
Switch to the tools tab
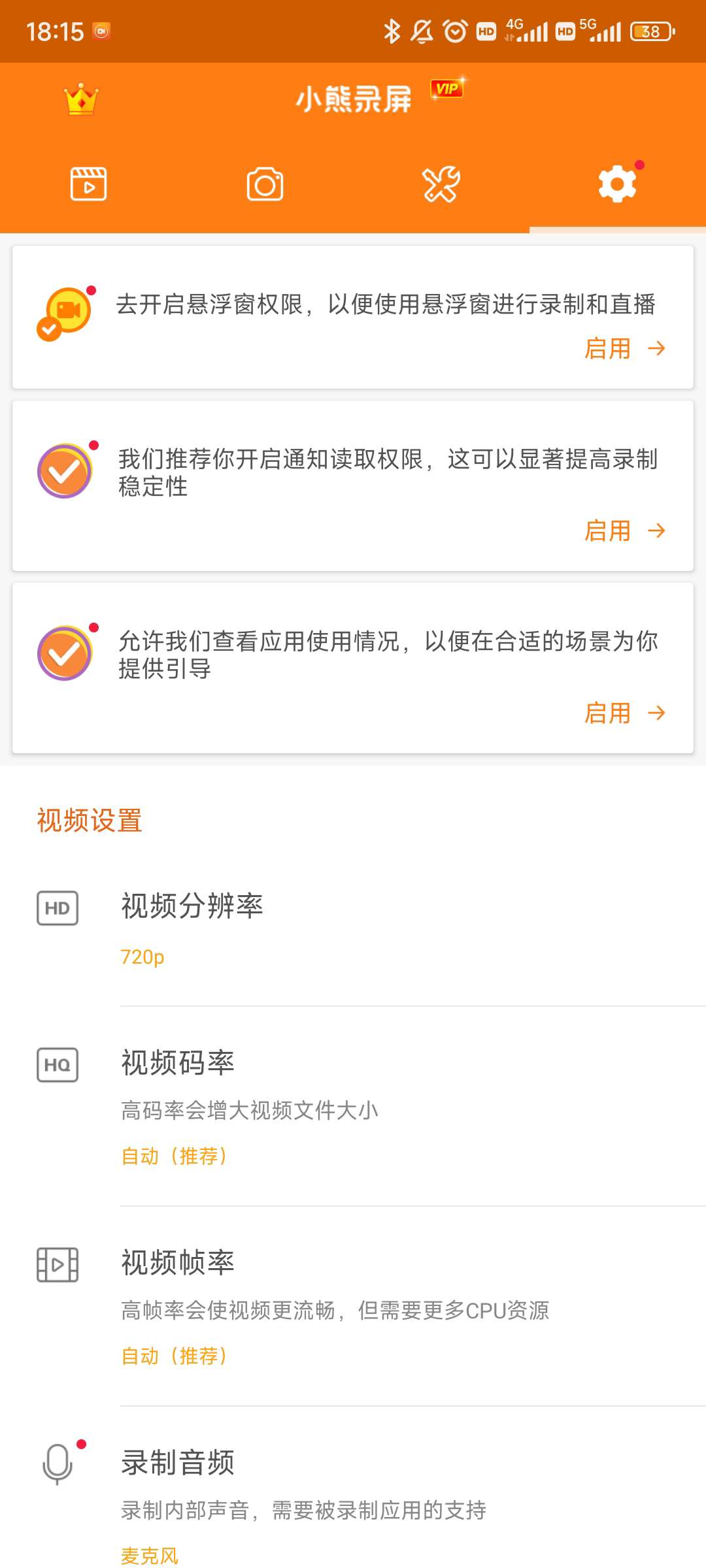click(441, 184)
